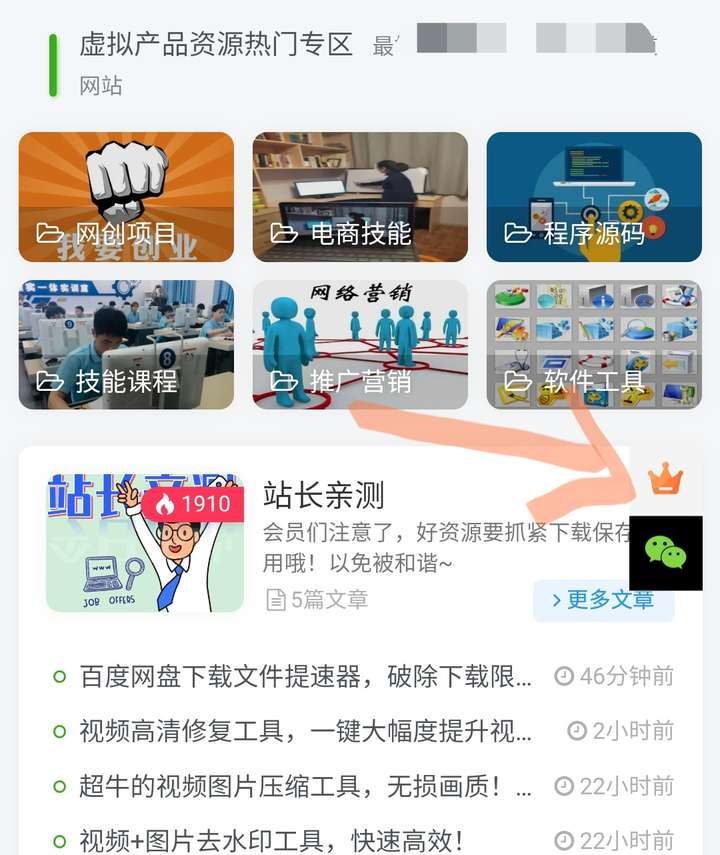Open the 电商技能 category tile
The image size is (720, 855).
[x=360, y=197]
